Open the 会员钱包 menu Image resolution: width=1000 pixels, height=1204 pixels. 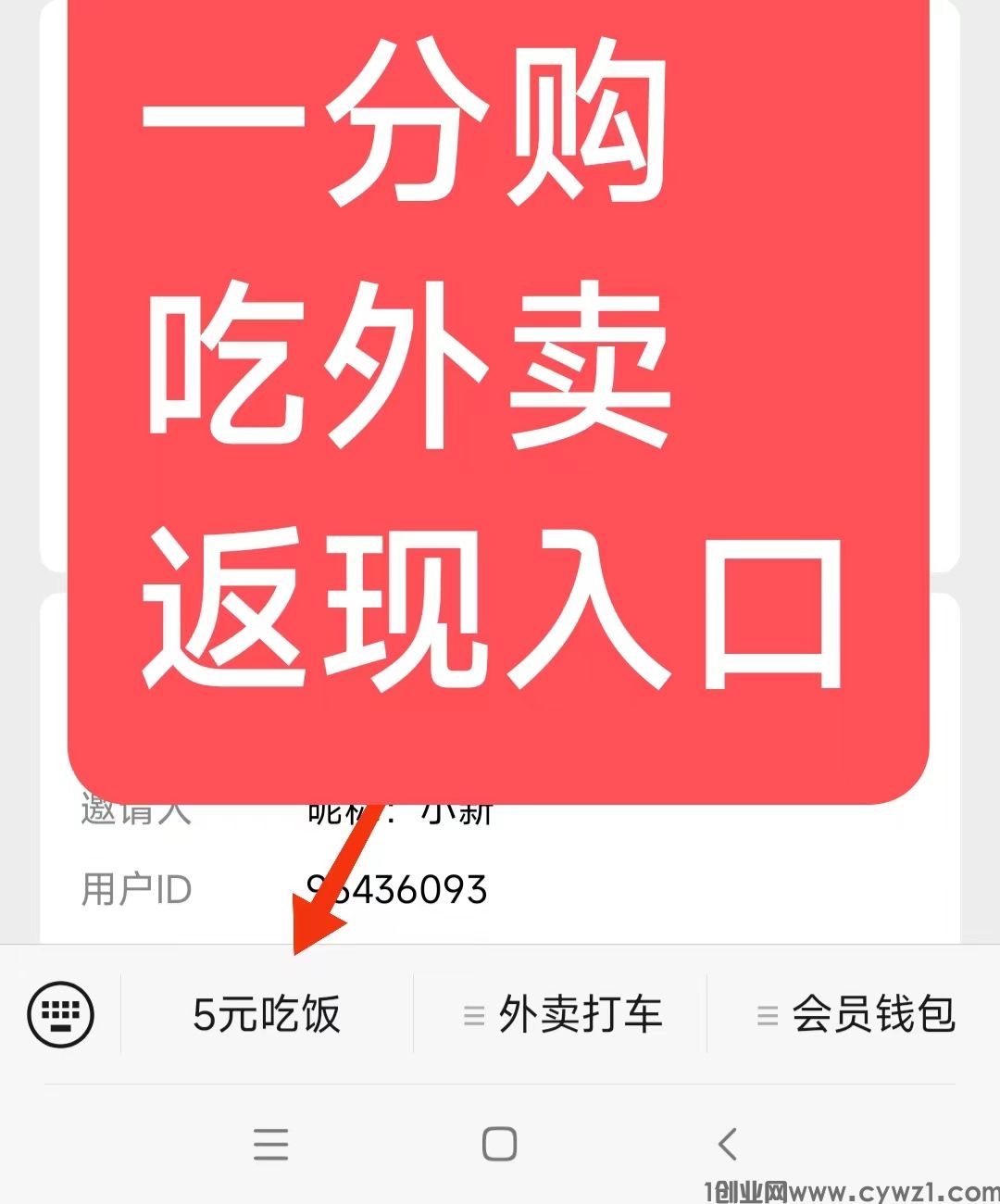pos(876,1015)
